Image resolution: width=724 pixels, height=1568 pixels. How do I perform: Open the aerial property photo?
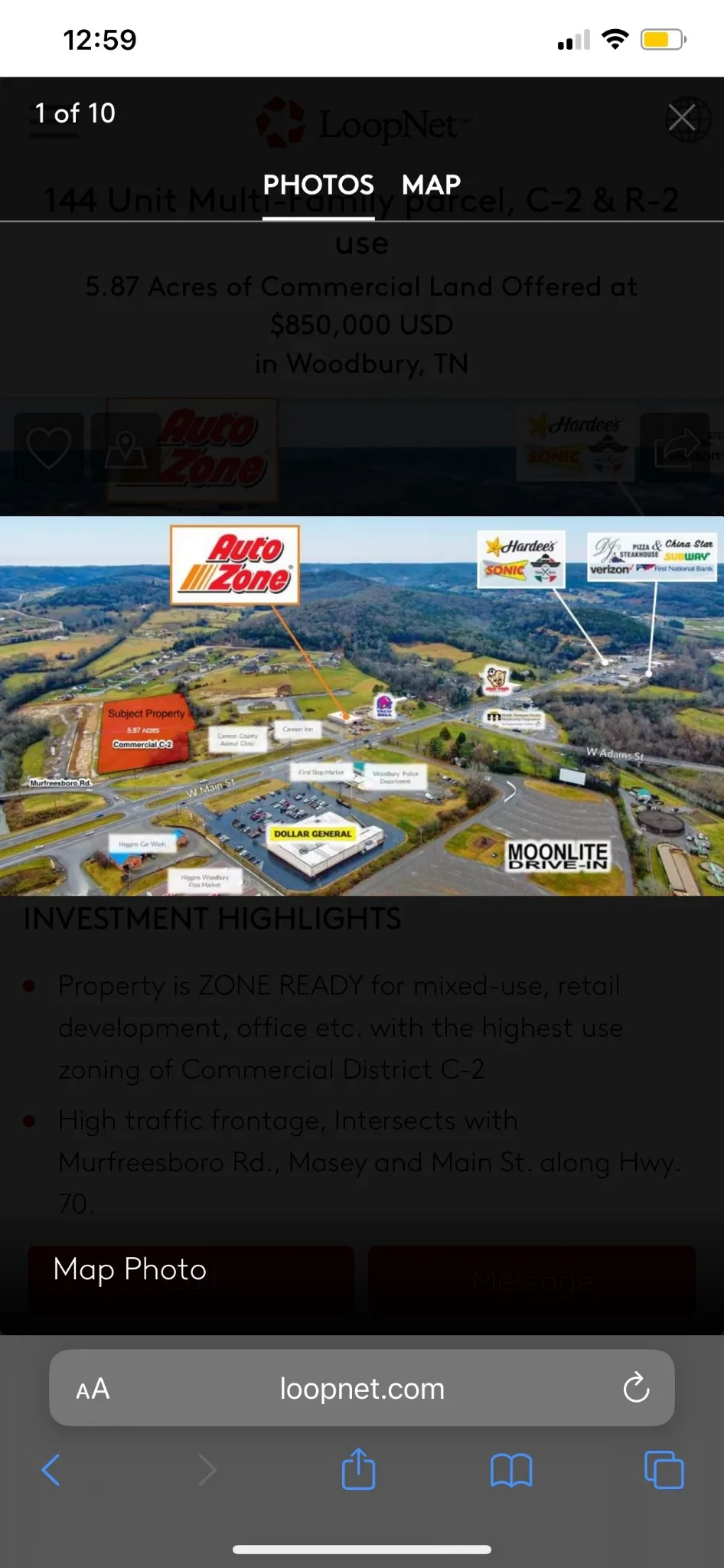click(362, 705)
